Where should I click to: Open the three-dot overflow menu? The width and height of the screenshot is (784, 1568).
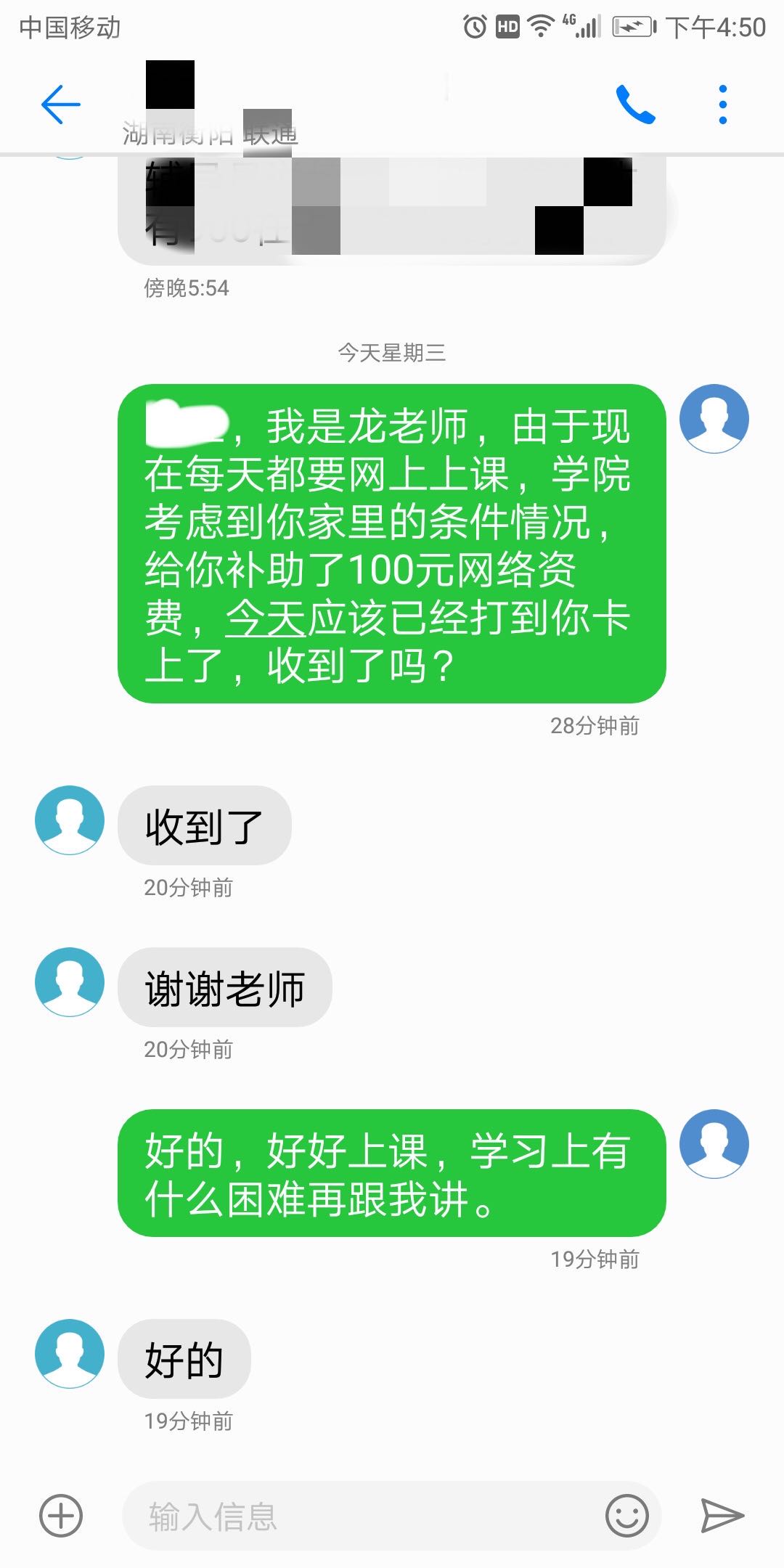722,105
